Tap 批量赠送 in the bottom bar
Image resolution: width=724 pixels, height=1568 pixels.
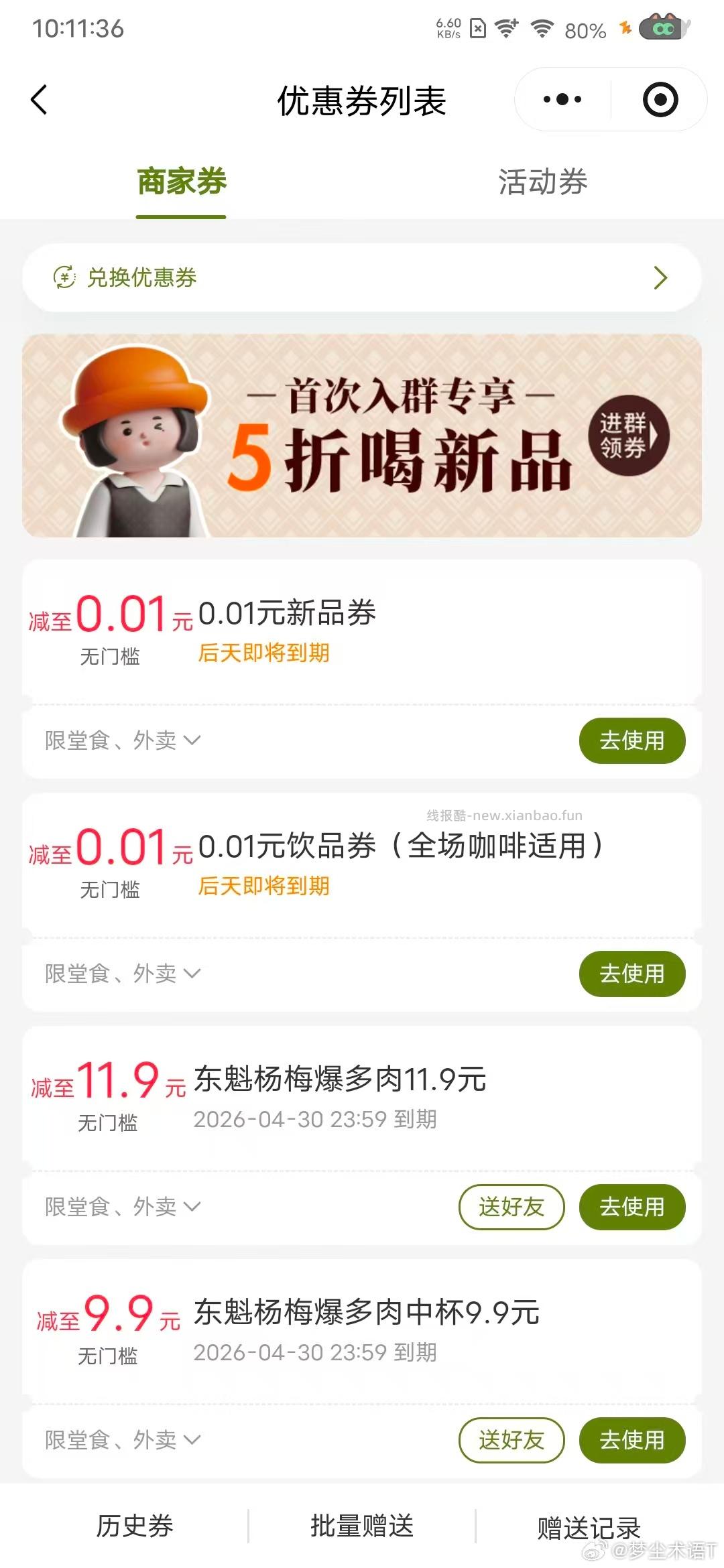tap(362, 1526)
